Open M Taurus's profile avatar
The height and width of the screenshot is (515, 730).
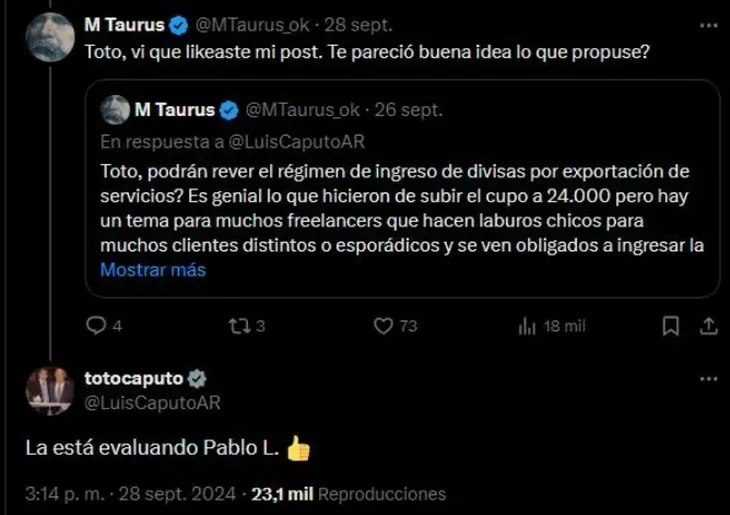49,37
